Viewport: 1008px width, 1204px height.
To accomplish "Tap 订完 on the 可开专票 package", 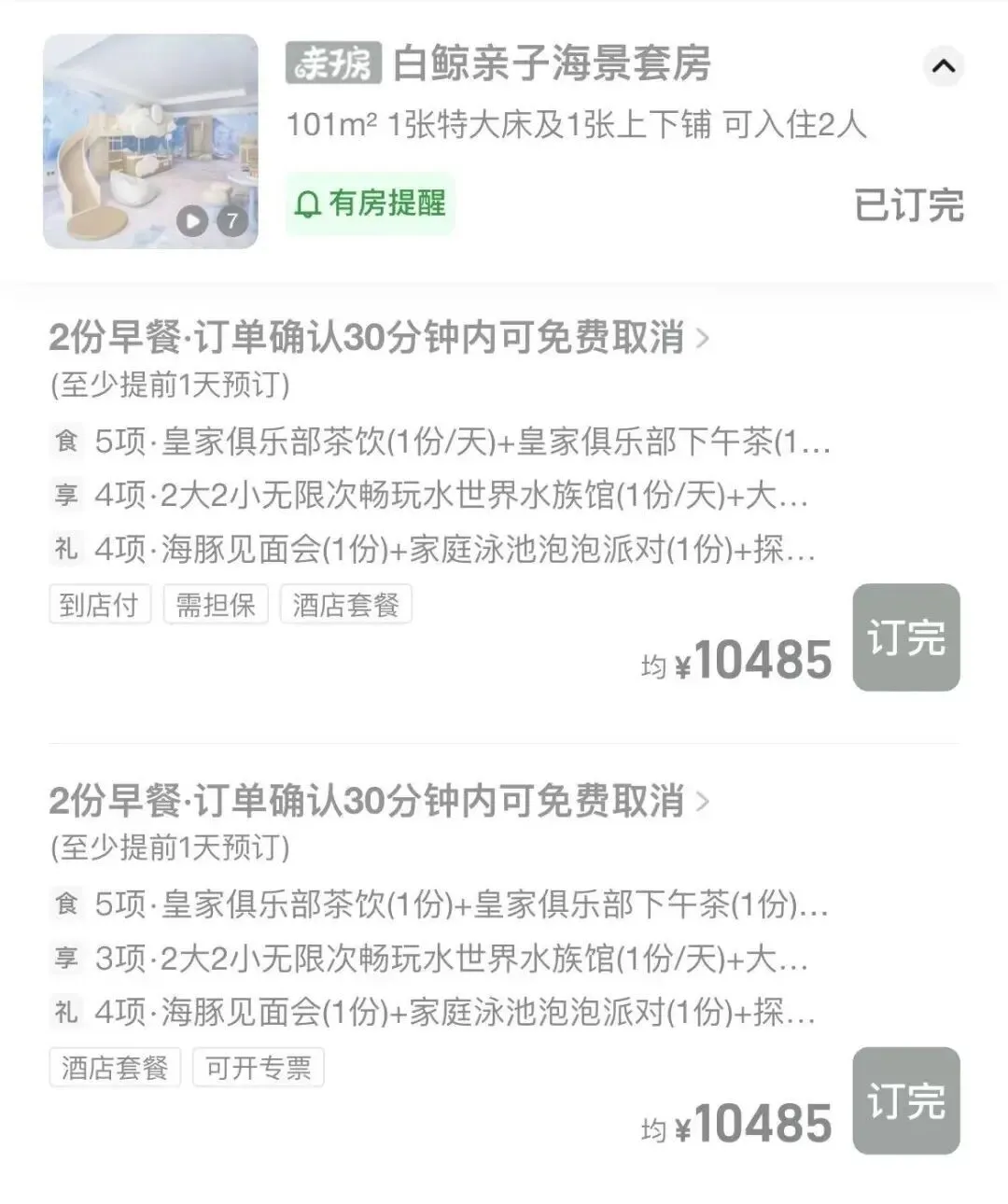I will tap(905, 1100).
